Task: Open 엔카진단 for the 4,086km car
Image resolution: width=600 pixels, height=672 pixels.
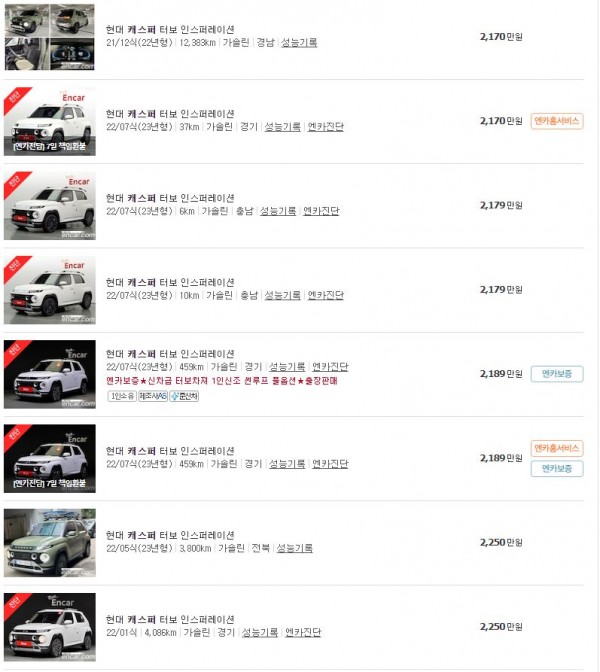Action: 302,632
